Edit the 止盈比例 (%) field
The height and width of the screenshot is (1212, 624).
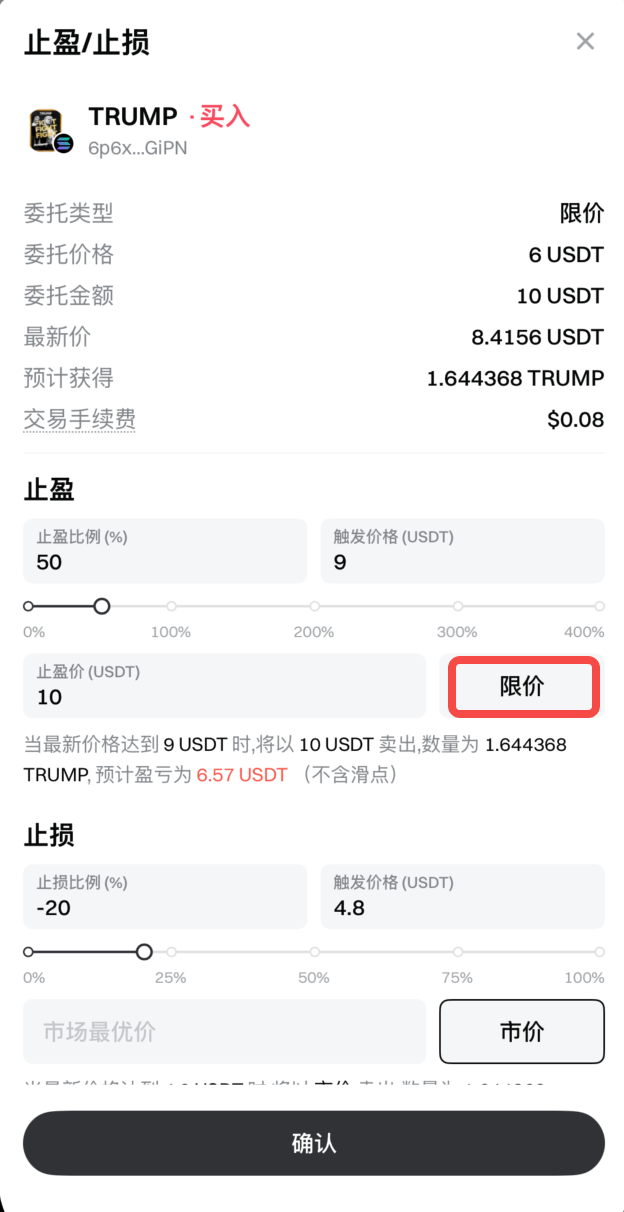coord(165,551)
